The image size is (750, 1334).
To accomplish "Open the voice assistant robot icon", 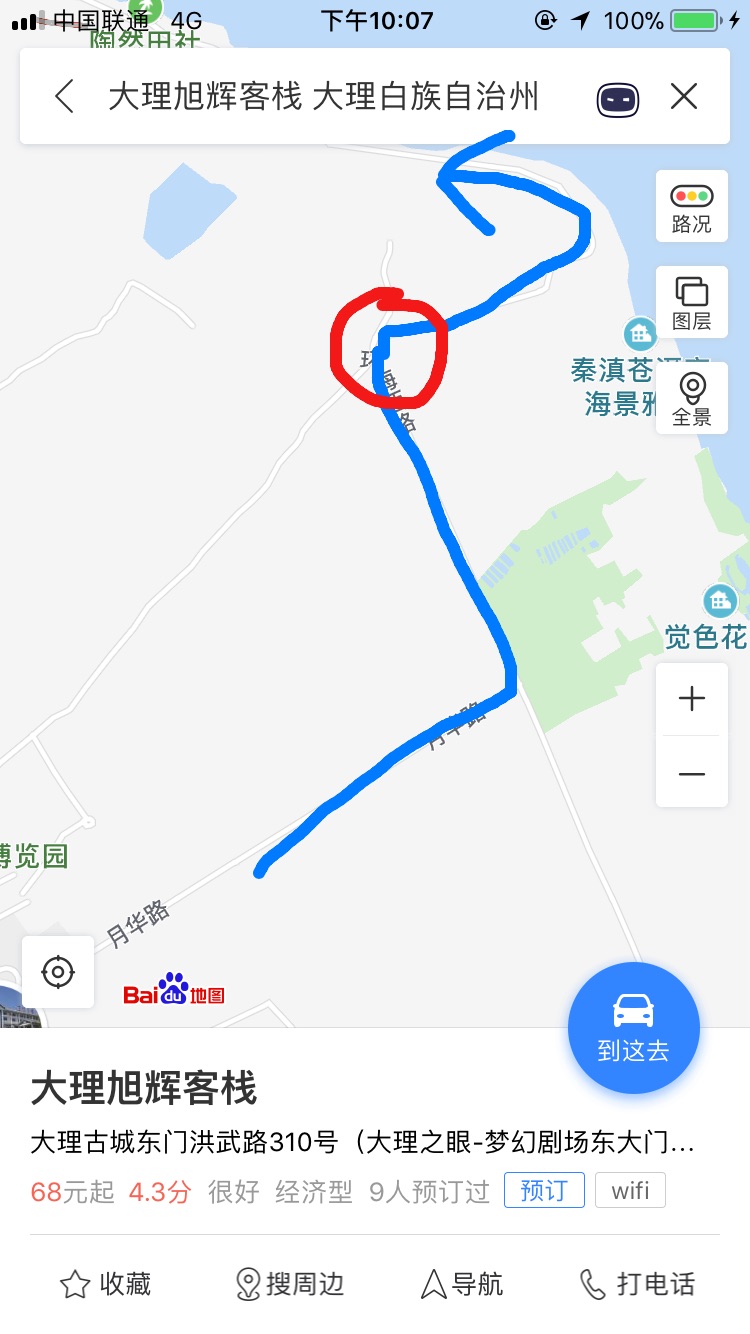I will pos(618,98).
